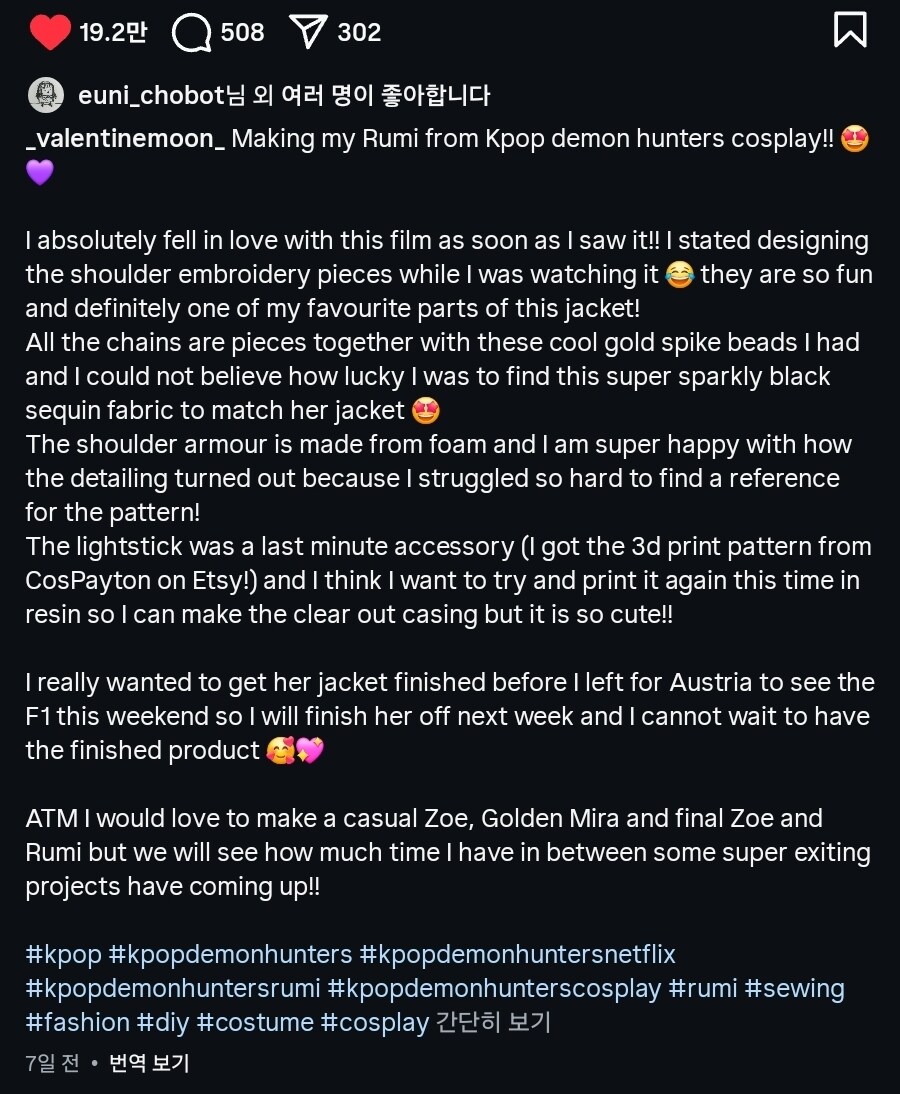Share the post via paper plane icon
The width and height of the screenshot is (900, 1094).
(x=309, y=32)
